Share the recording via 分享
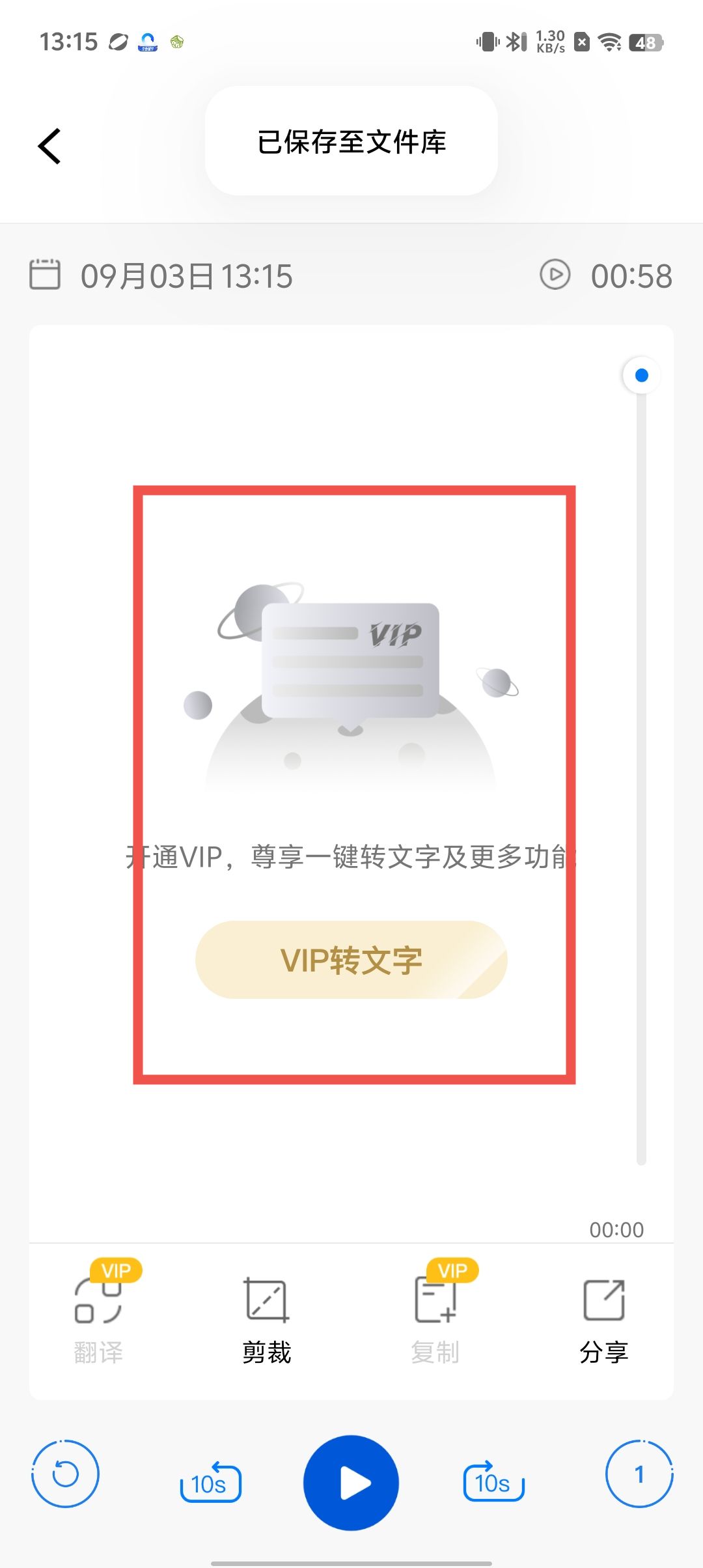 click(603, 1315)
